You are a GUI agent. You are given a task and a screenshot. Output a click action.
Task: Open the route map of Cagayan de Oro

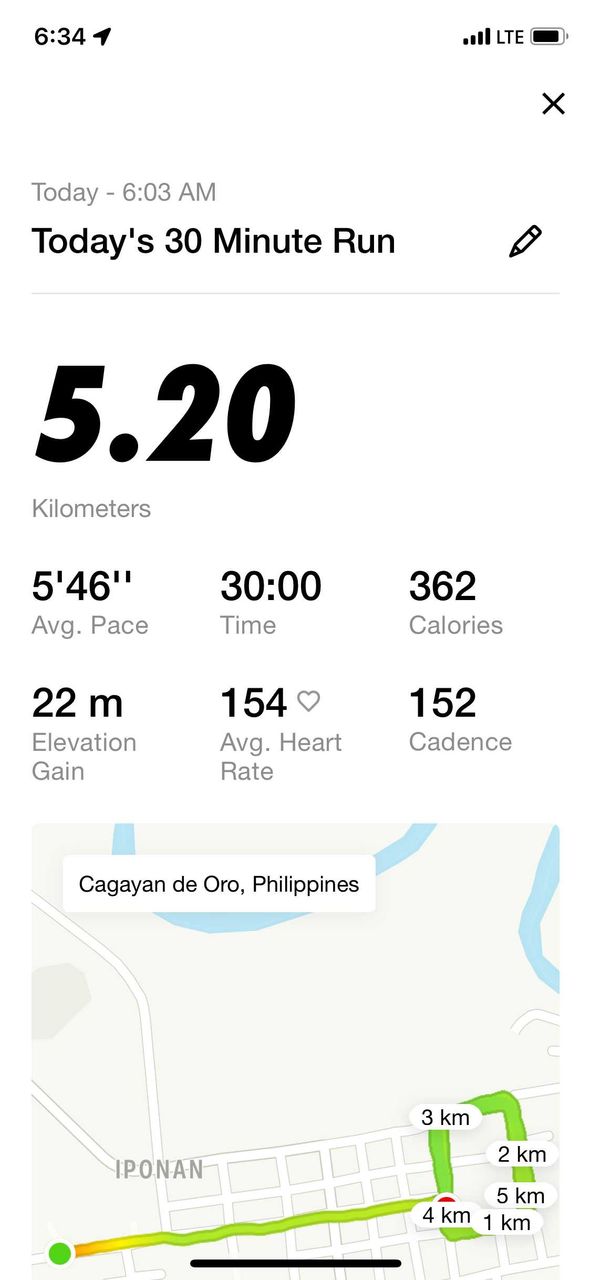295,1051
